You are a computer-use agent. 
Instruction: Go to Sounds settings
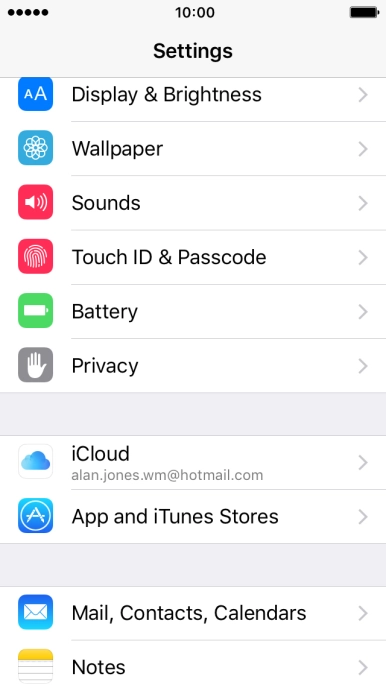pos(193,203)
